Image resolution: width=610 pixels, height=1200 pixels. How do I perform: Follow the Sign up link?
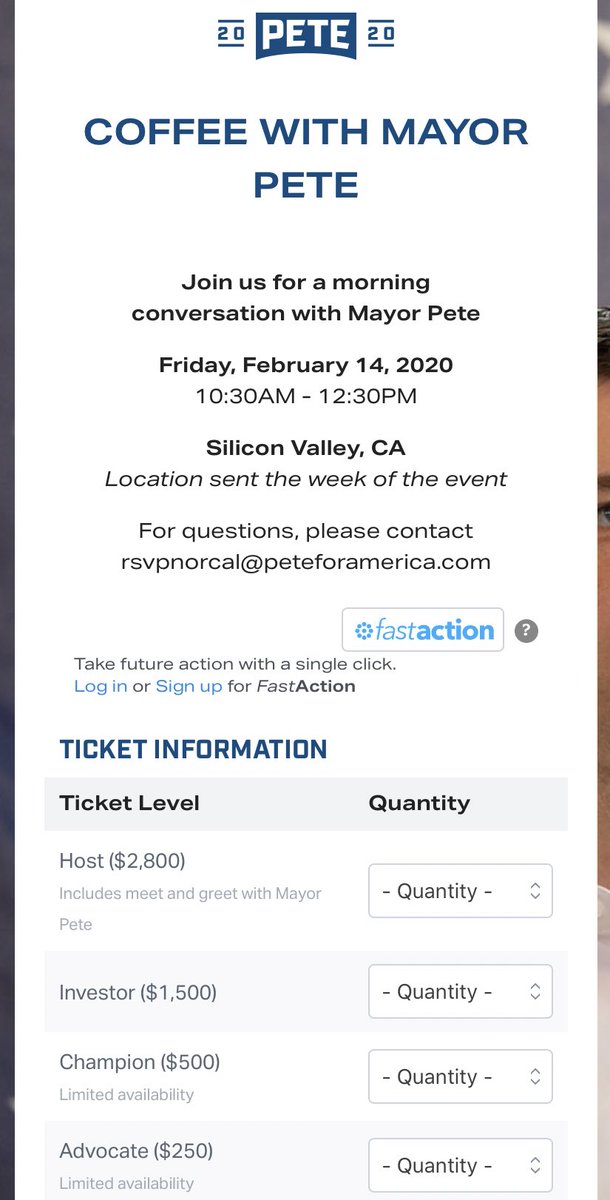[189, 686]
